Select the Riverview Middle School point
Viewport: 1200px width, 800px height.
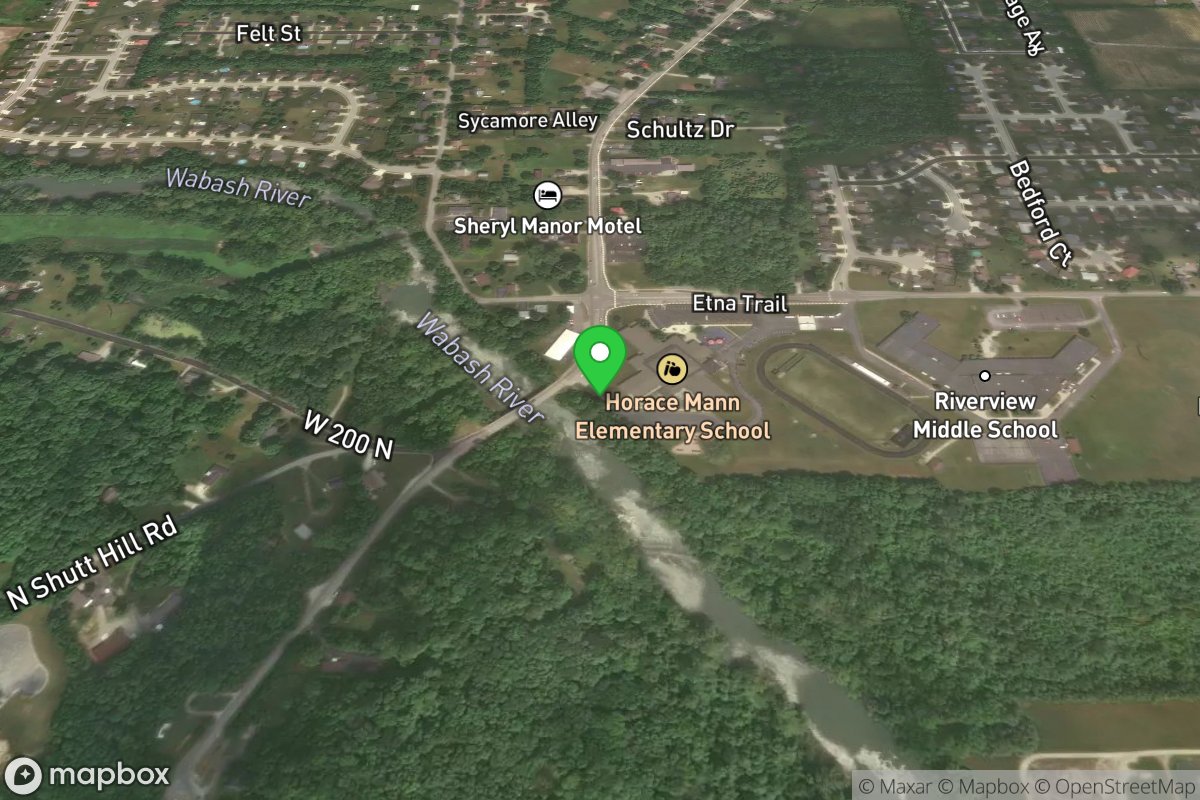985,376
